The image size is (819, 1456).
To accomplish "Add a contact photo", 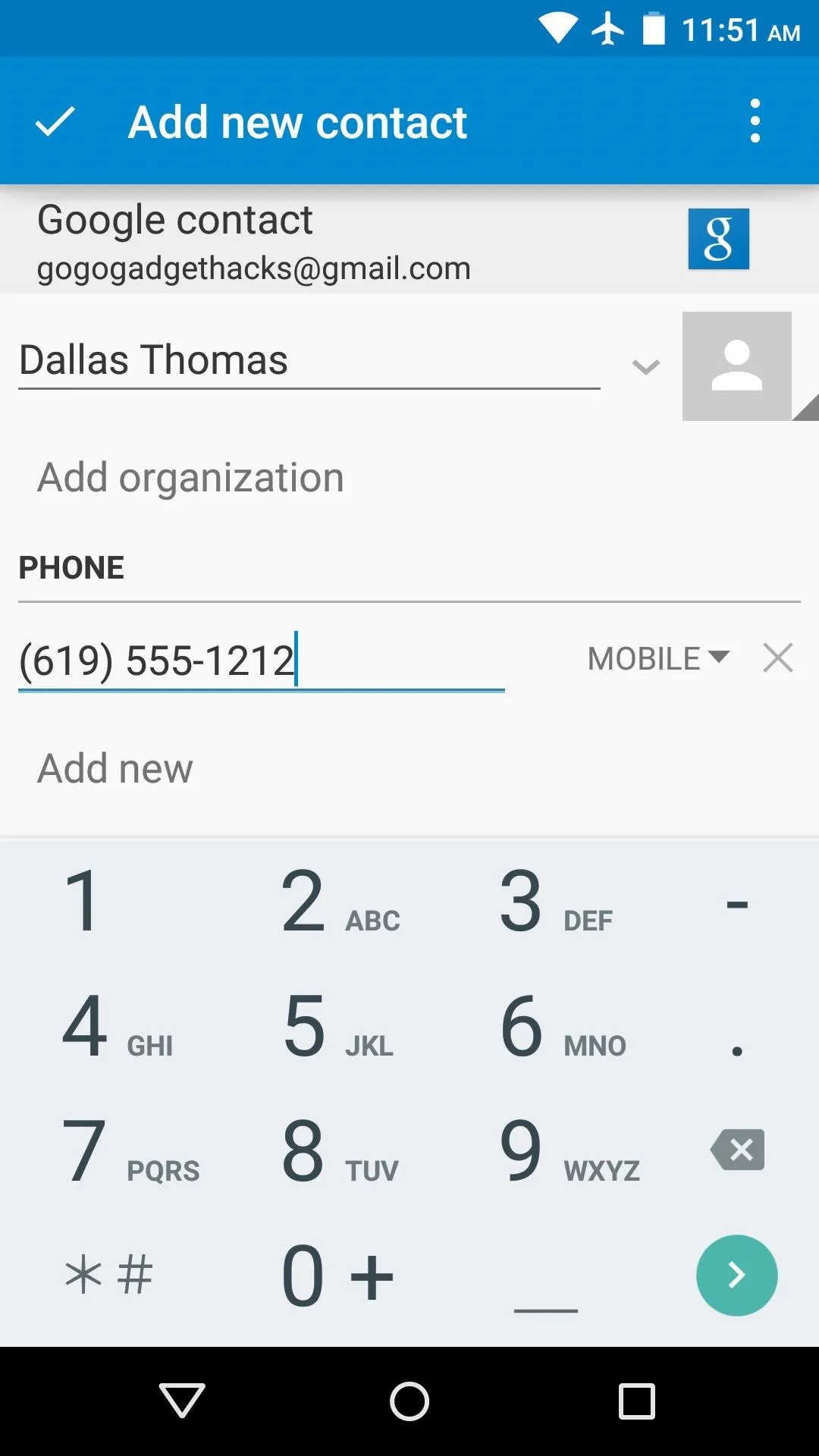I will pos(737,366).
